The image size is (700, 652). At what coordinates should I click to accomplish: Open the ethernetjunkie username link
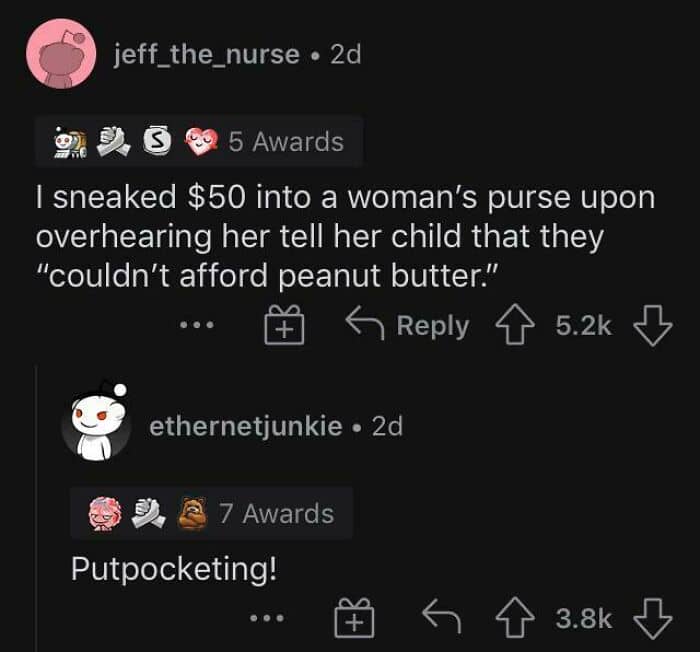pos(246,426)
